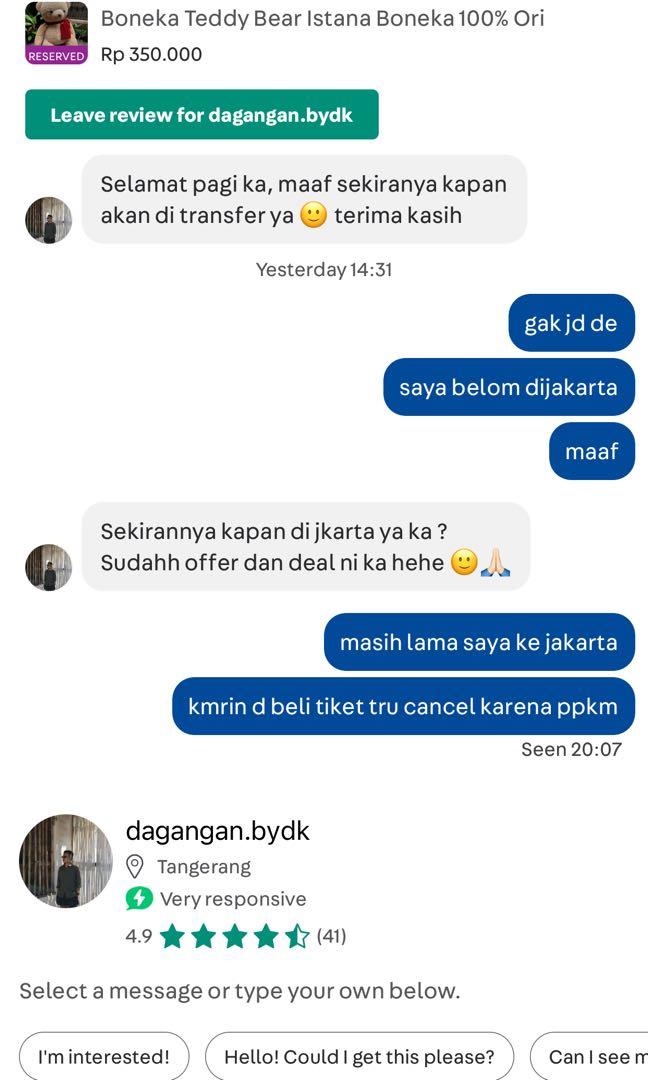
Task: Select the "I'm interested!" quick reply
Action: coord(104,1056)
